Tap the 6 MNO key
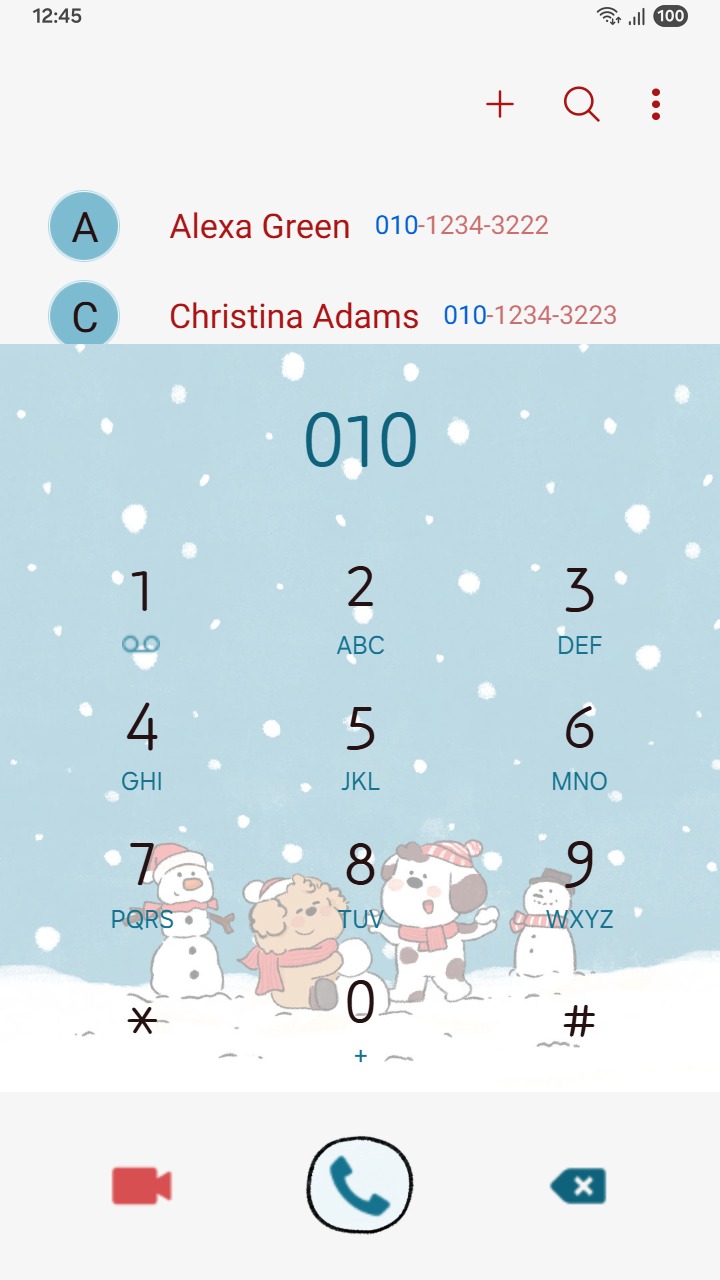Screen dimensions: 720x1280 coord(579,745)
